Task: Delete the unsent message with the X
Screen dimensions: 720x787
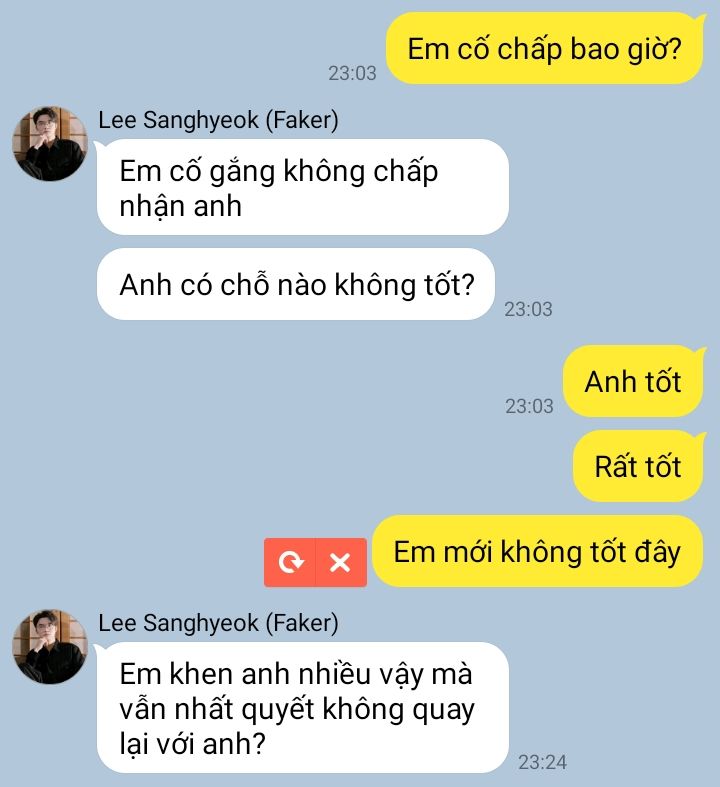Action: pos(340,562)
